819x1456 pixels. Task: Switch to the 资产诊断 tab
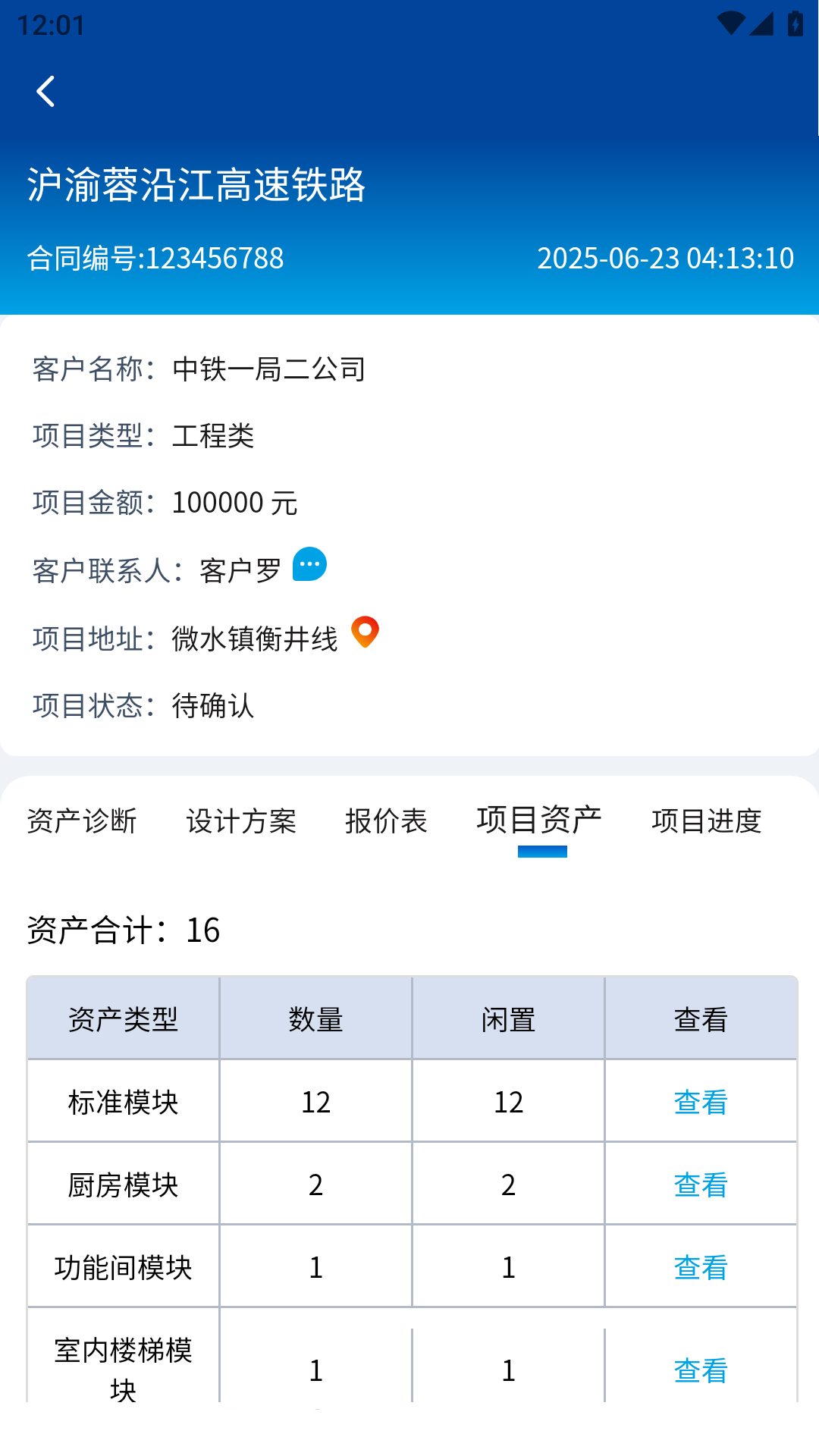(x=82, y=821)
